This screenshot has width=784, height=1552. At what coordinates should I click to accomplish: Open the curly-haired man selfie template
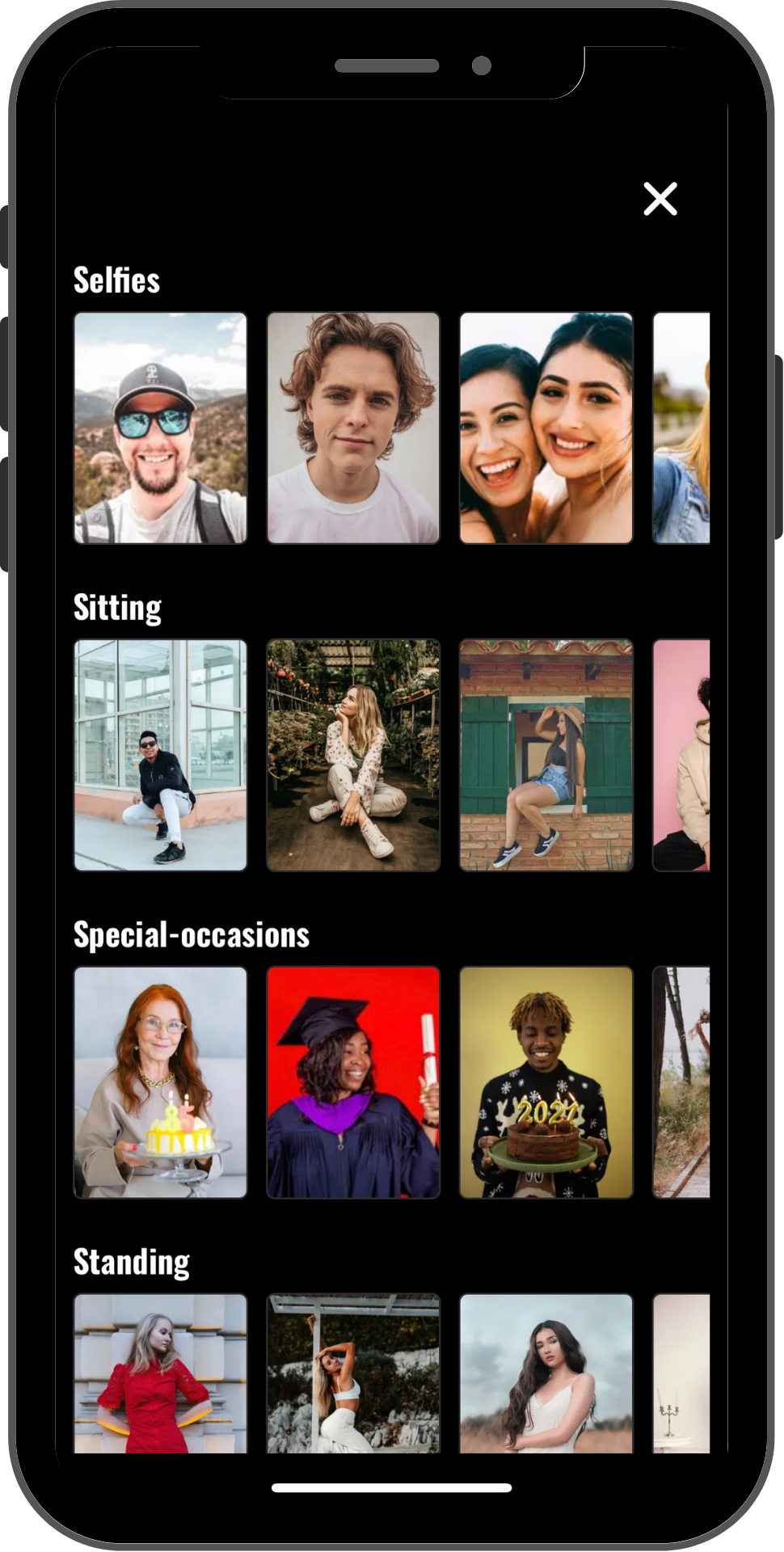click(352, 428)
